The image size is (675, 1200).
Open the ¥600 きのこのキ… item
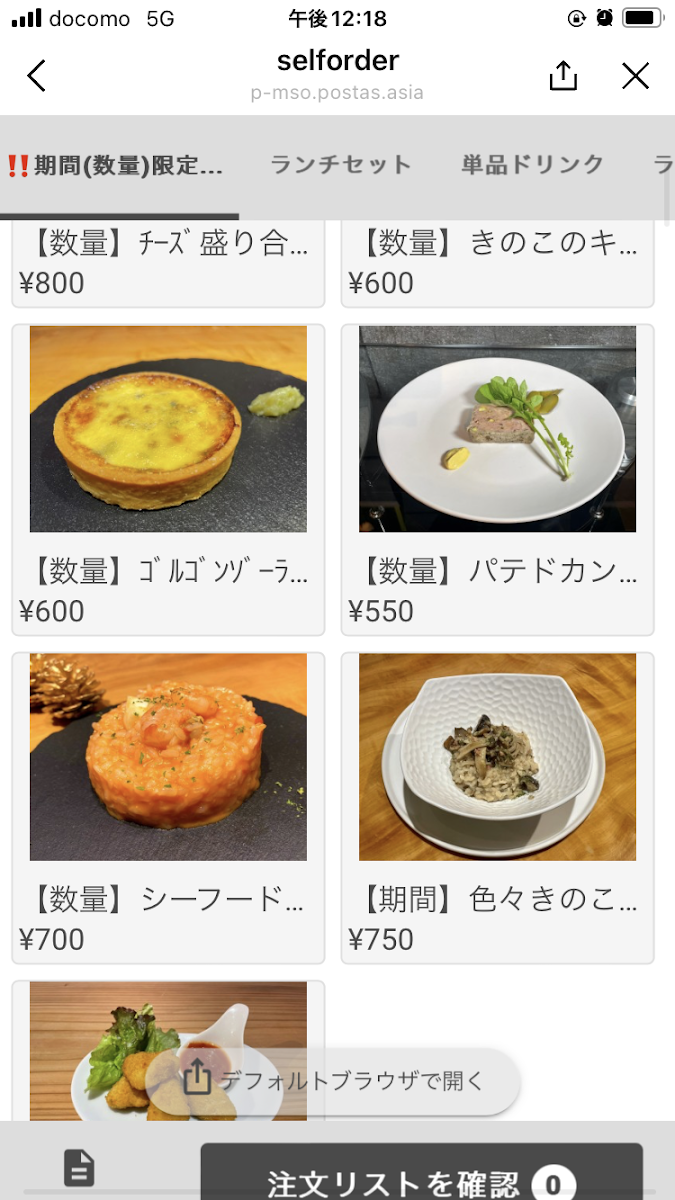(497, 264)
